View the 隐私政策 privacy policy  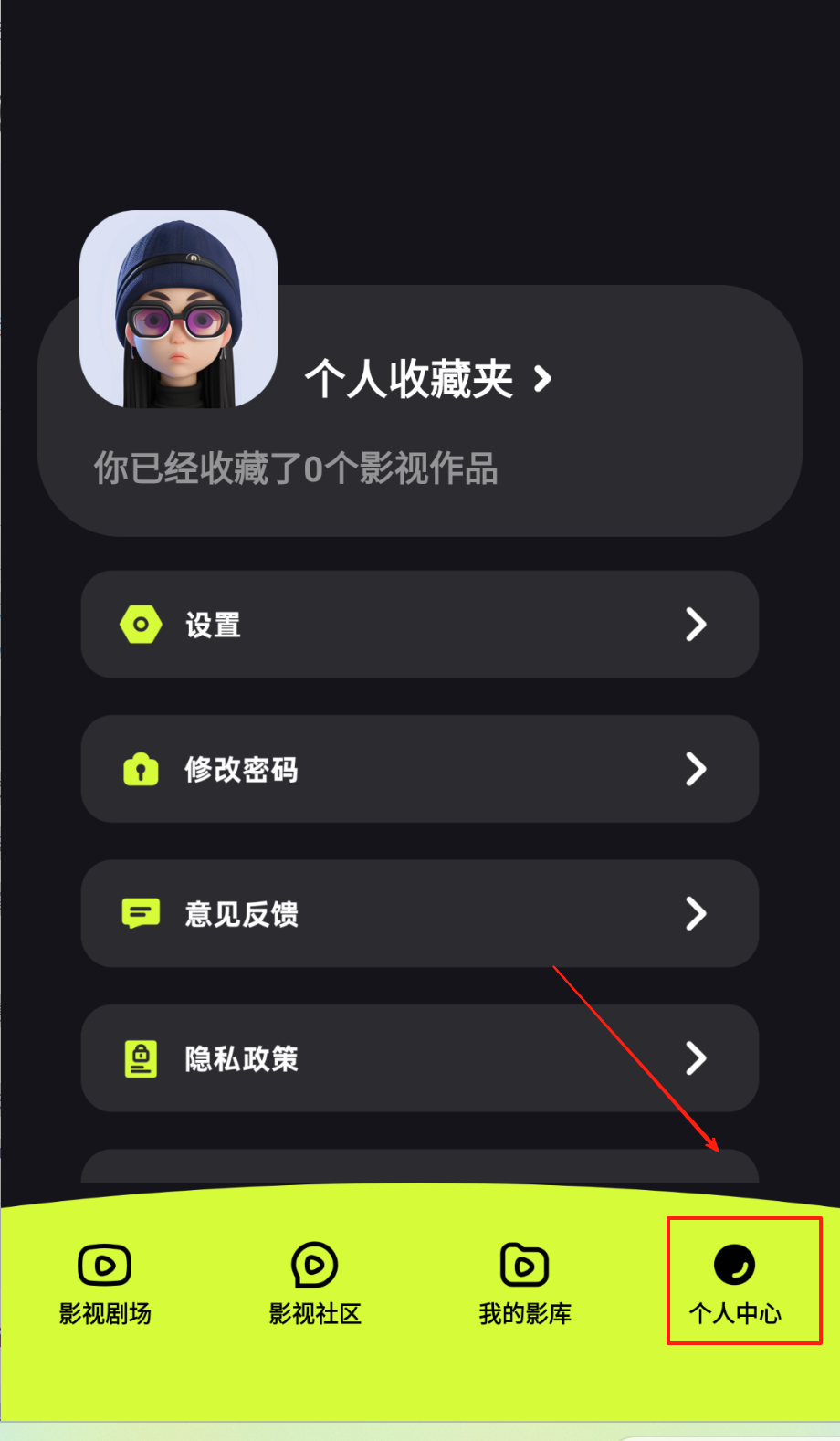point(420,1058)
